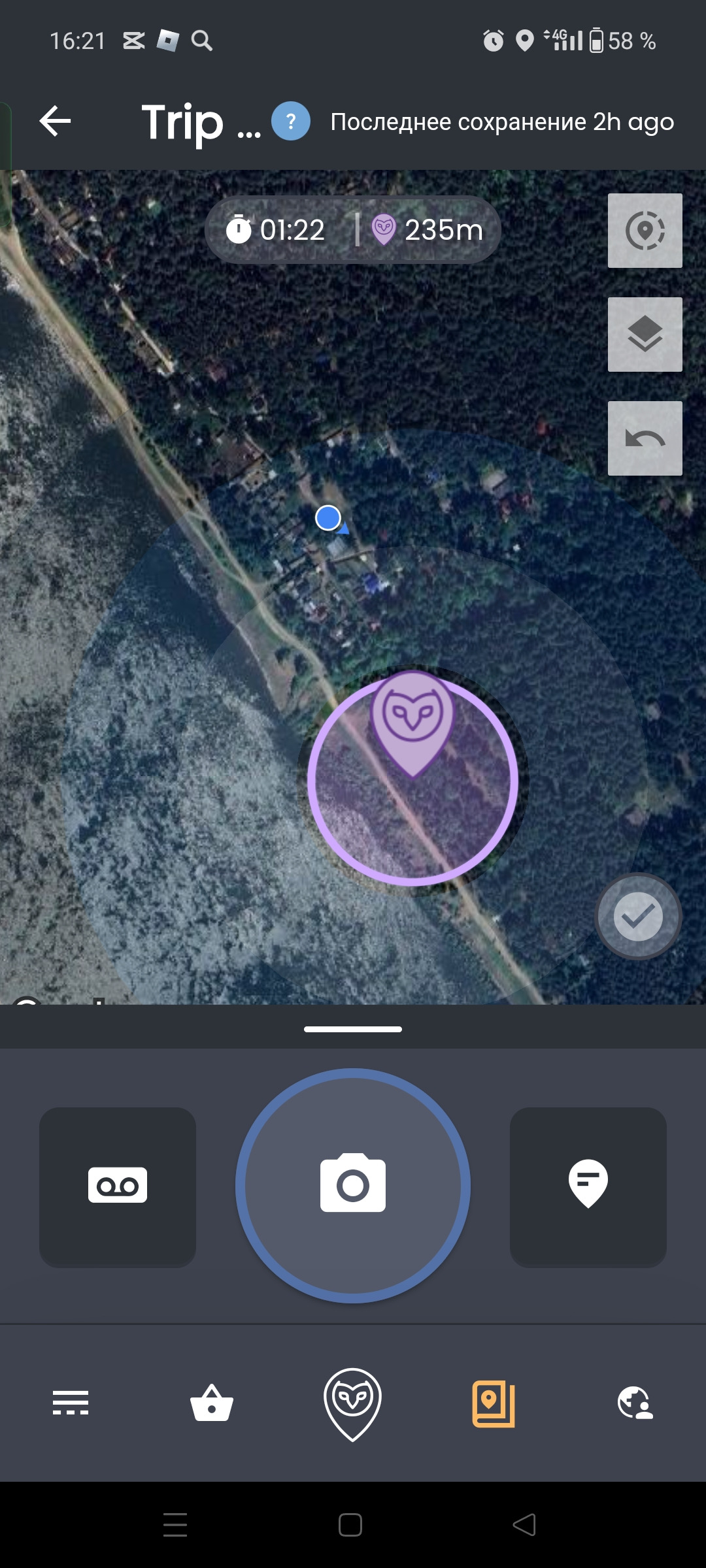Viewport: 706px width, 1568px height.
Task: Go back using the top arrow
Action: coord(55,122)
